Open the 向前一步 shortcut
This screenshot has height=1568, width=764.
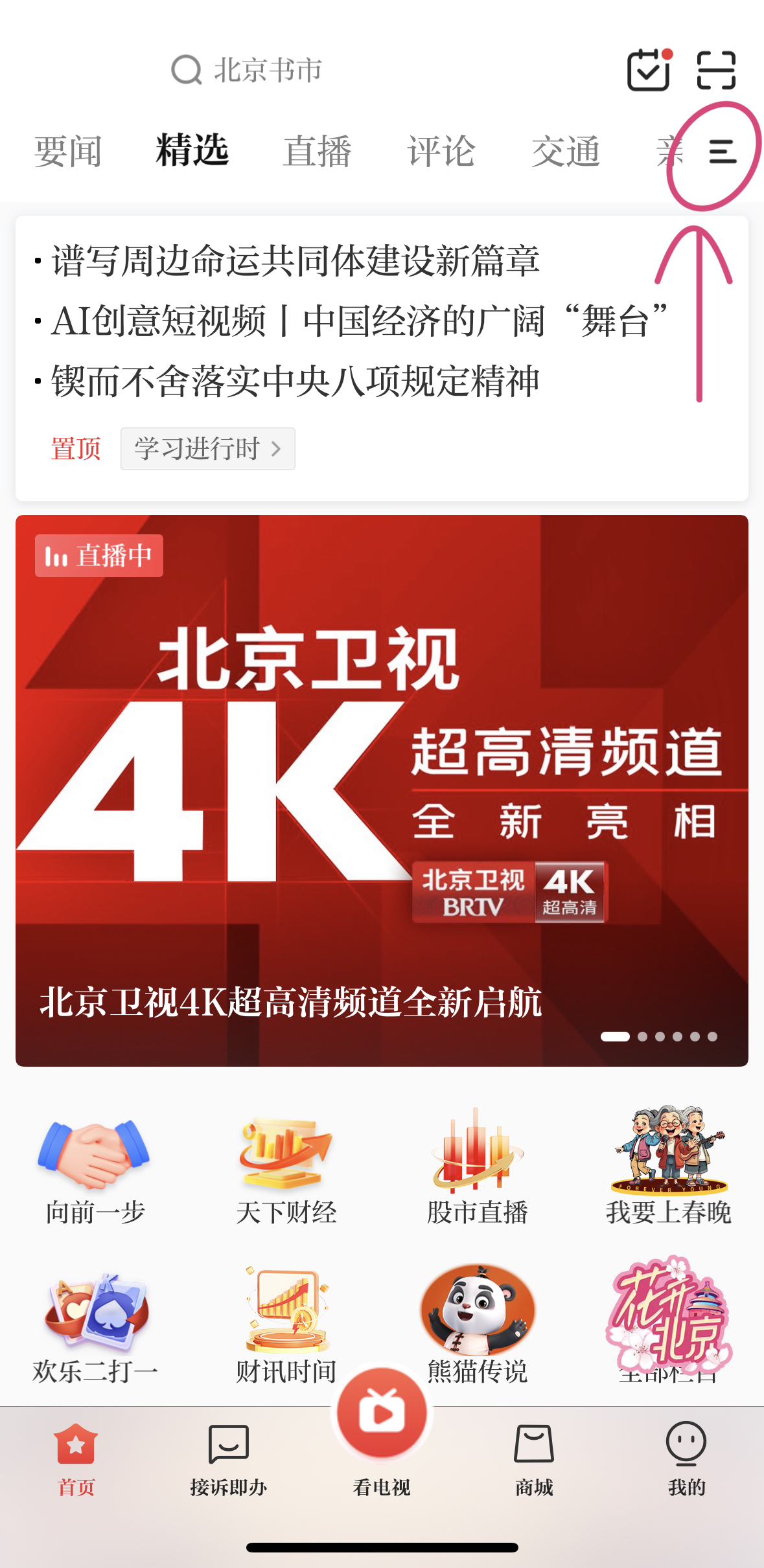(x=95, y=1166)
